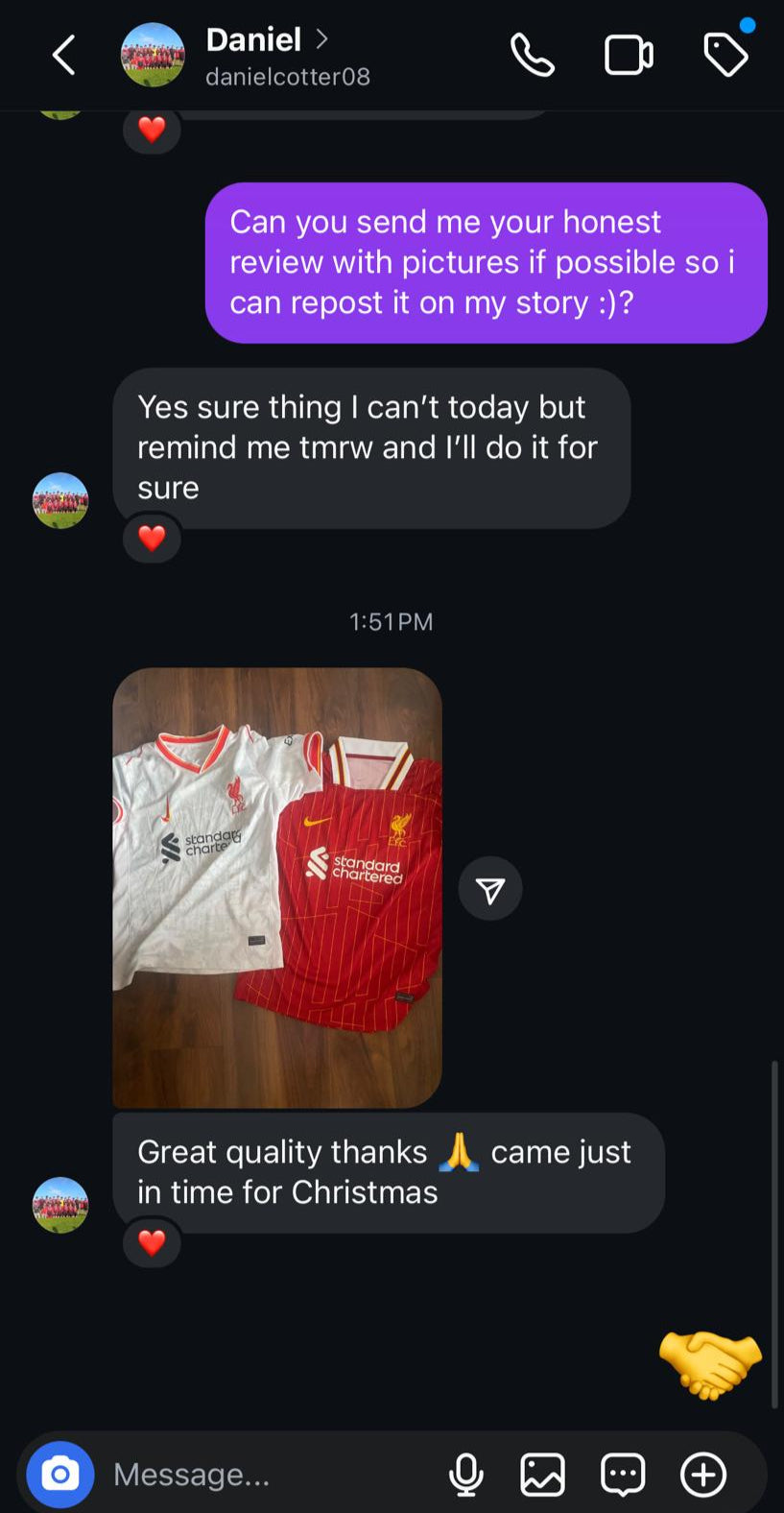Start a voice call with Daniel
The height and width of the screenshot is (1513, 784).
[534, 55]
